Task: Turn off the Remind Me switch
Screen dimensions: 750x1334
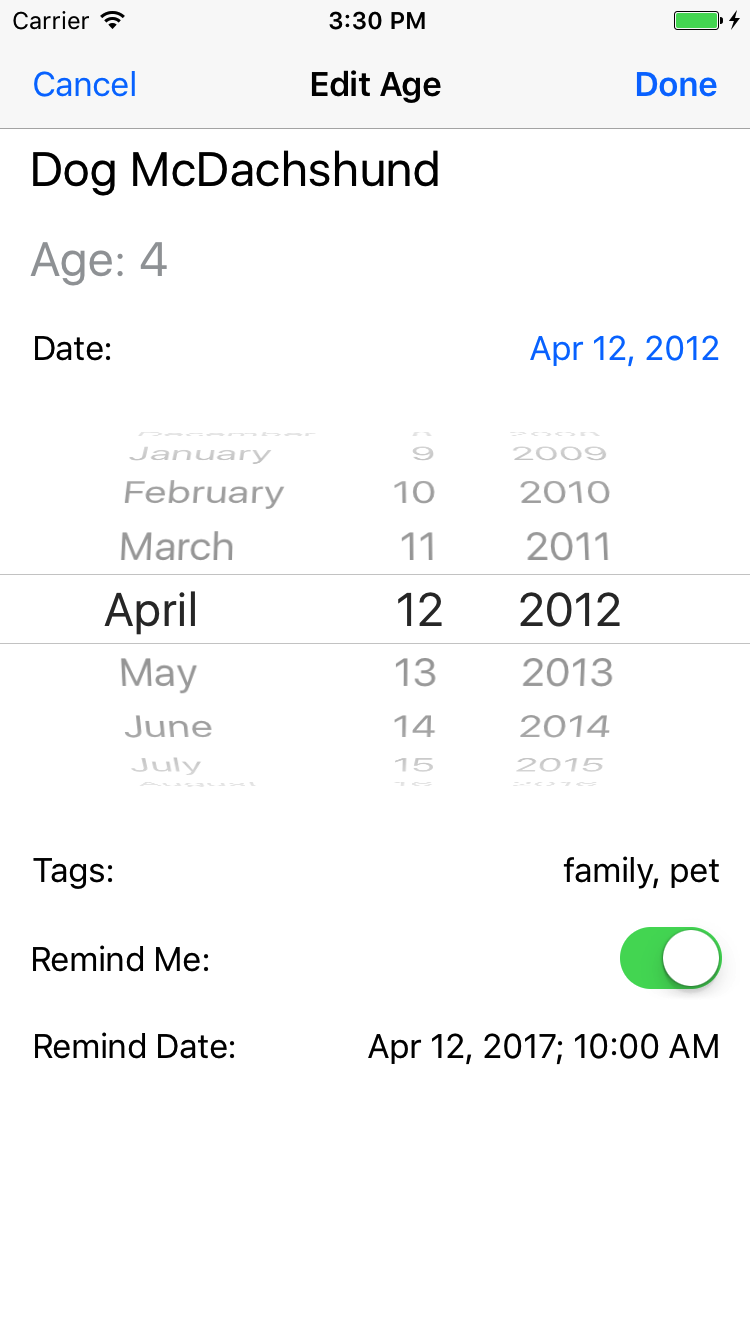Action: [671, 958]
